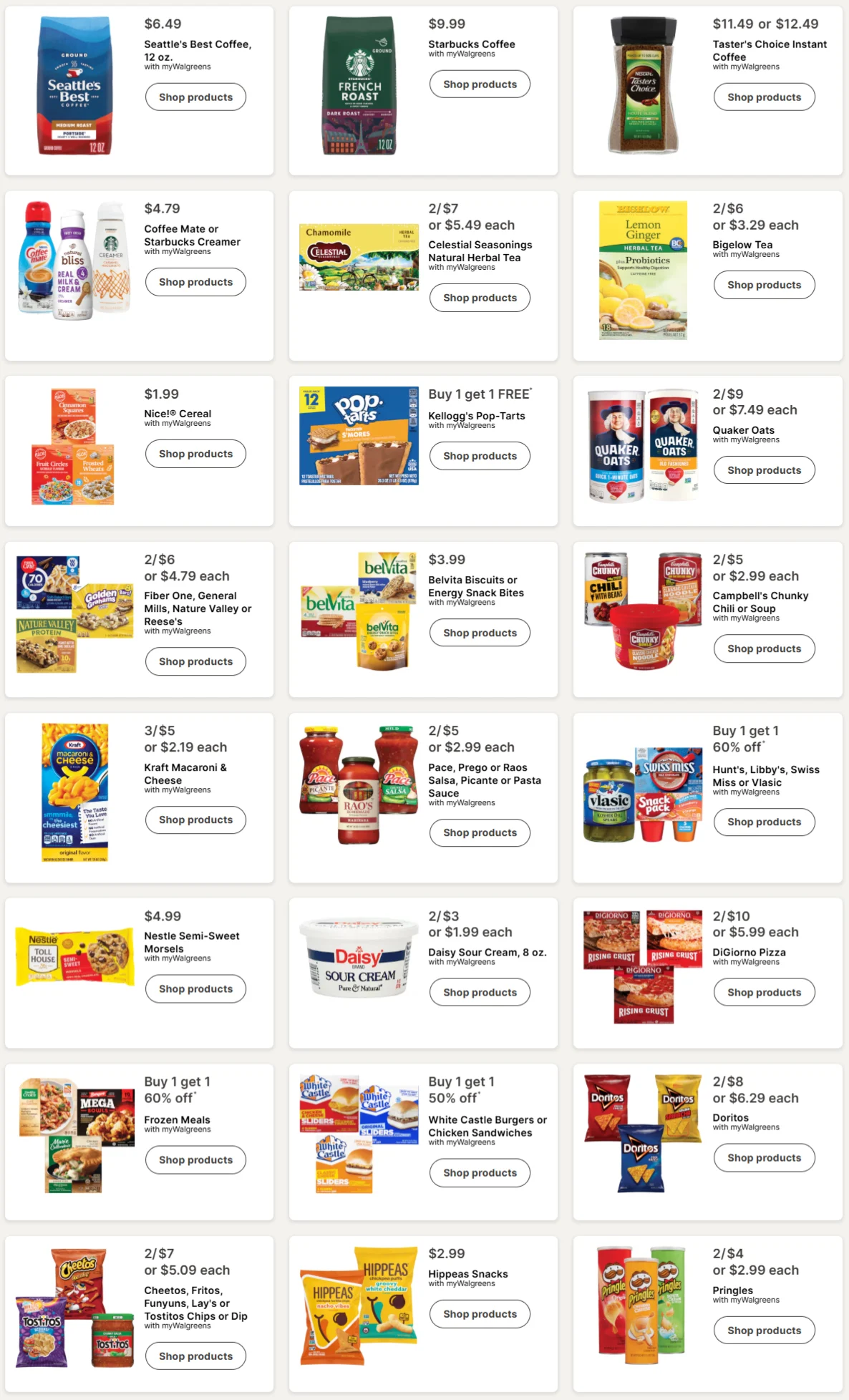The height and width of the screenshot is (1400, 849).
Task: Shop Frozen Meals products
Action: tap(195, 1160)
